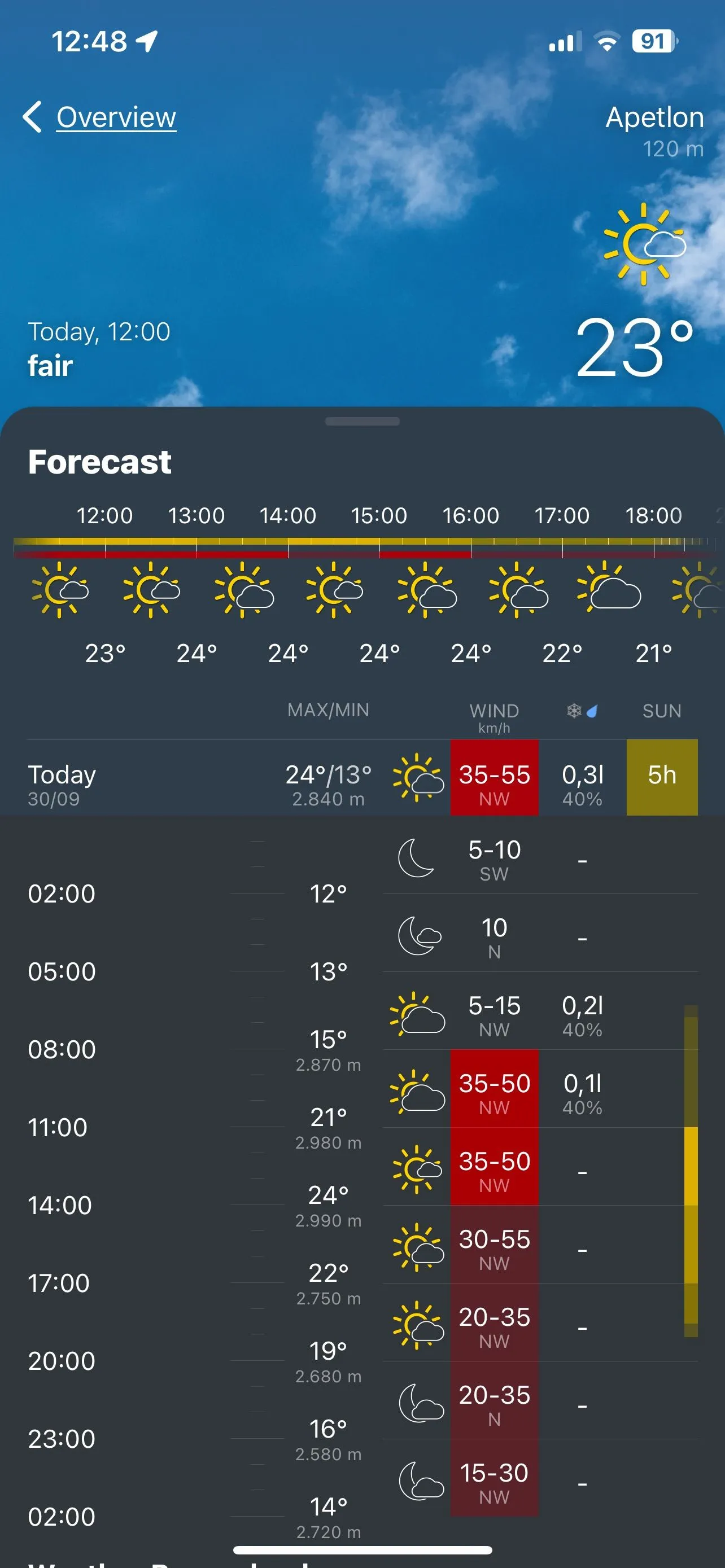This screenshot has width=725, height=1568.
Task: Go back to the Overview screen
Action: (101, 117)
